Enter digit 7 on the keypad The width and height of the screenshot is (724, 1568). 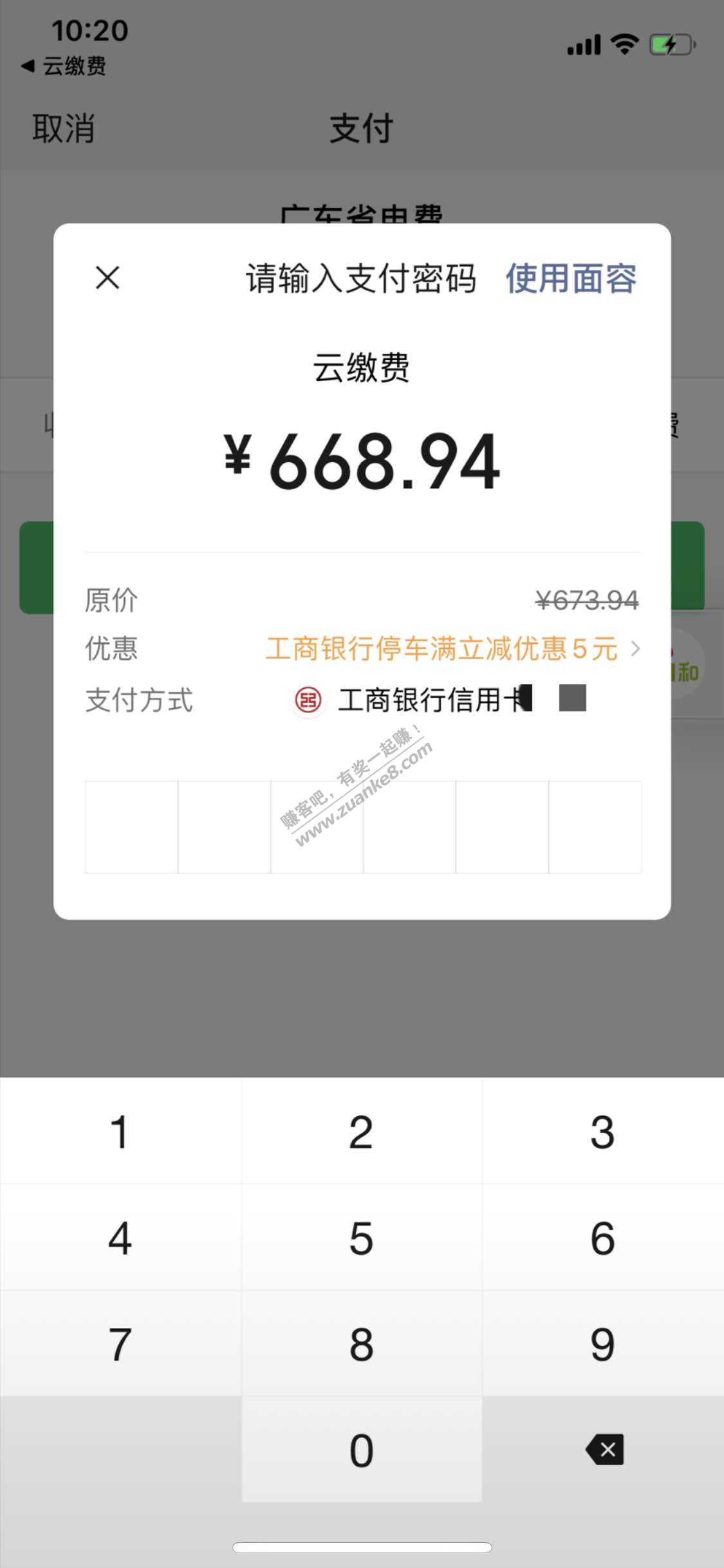[120, 1344]
